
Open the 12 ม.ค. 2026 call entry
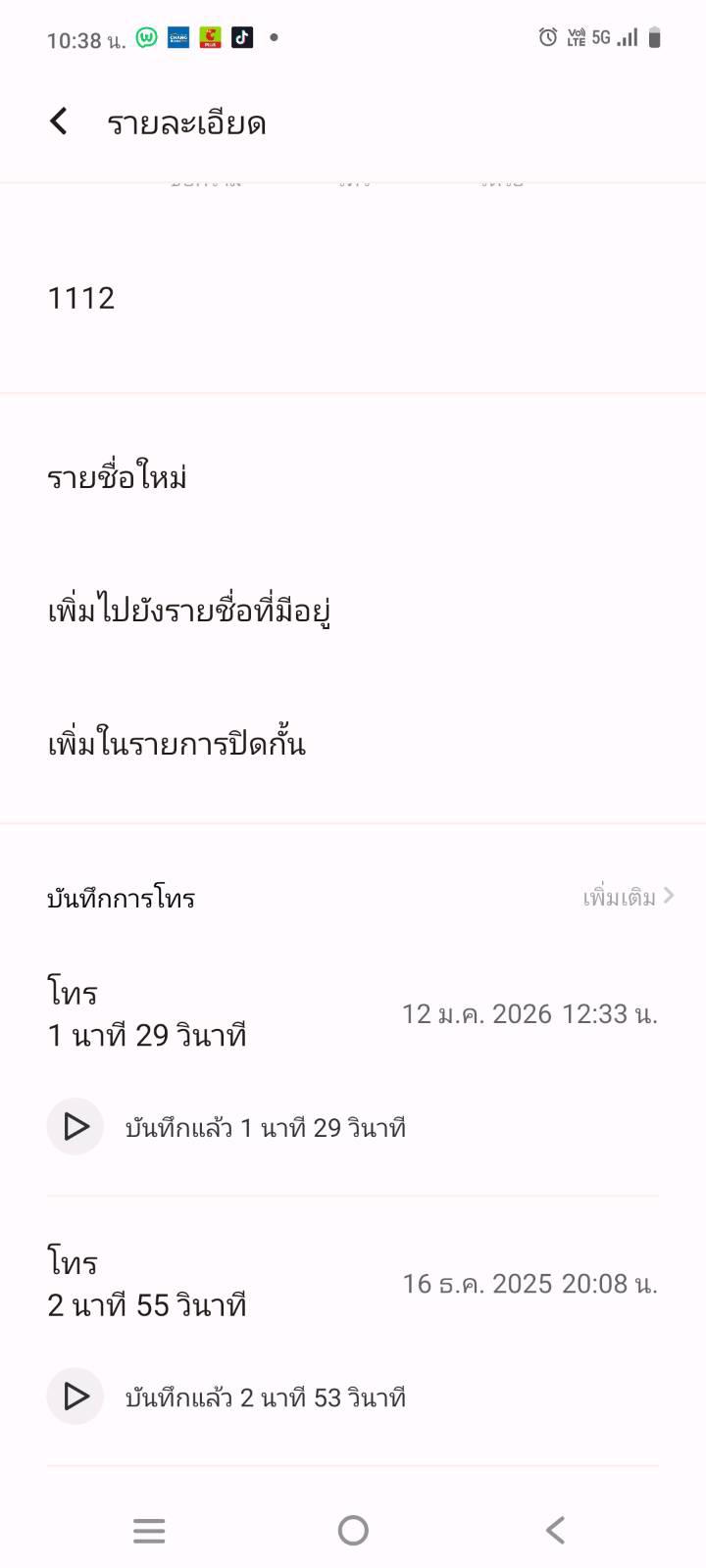pos(353,1014)
